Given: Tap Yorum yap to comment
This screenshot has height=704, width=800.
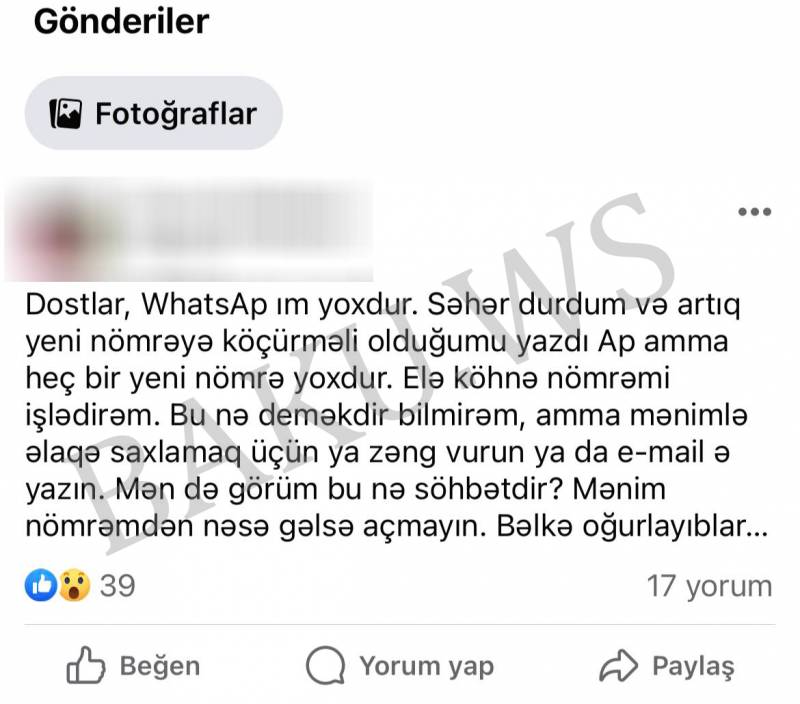Looking at the screenshot, I should pyautogui.click(x=400, y=665).
